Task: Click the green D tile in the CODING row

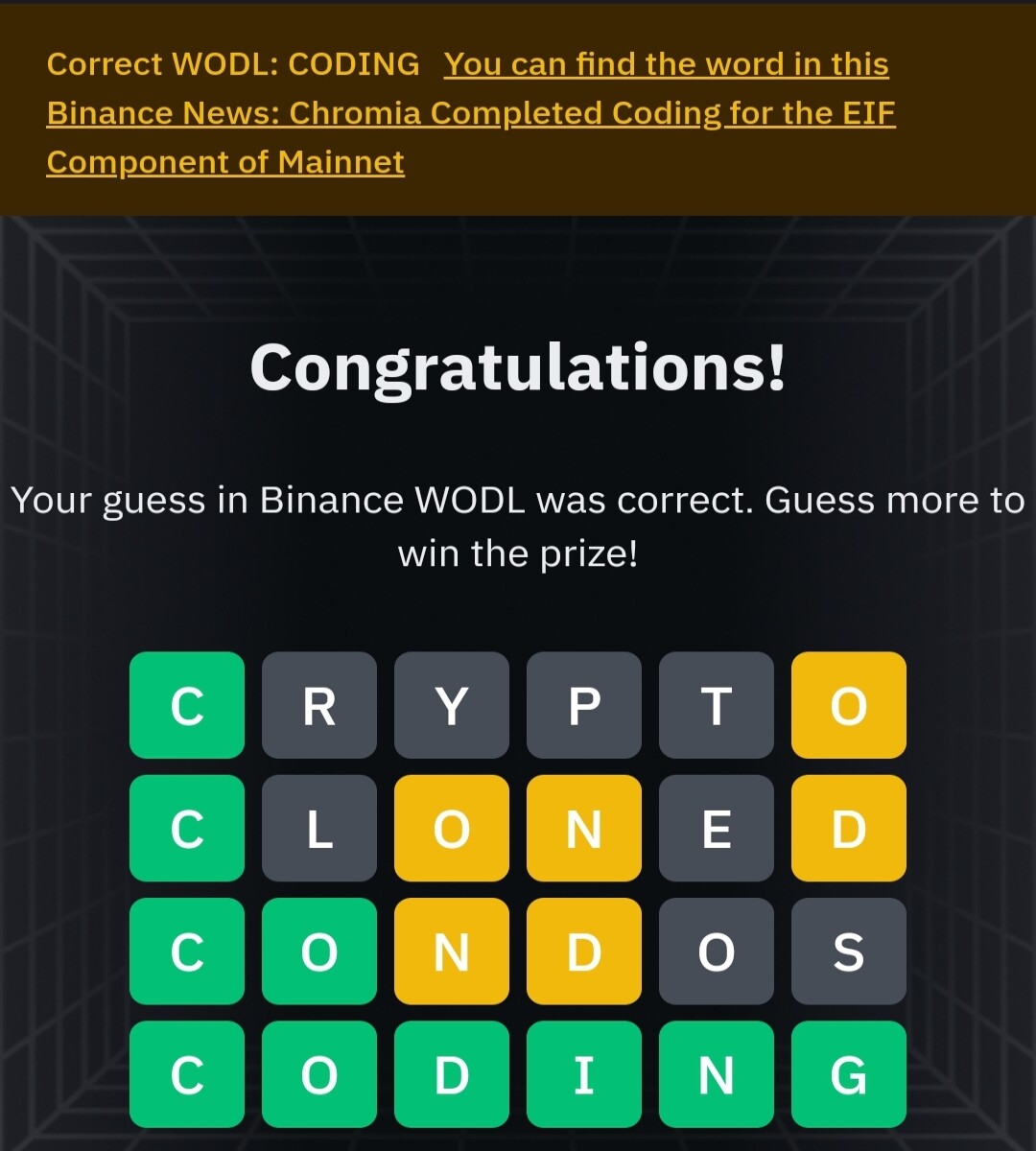Action: pyautogui.click(x=452, y=1075)
